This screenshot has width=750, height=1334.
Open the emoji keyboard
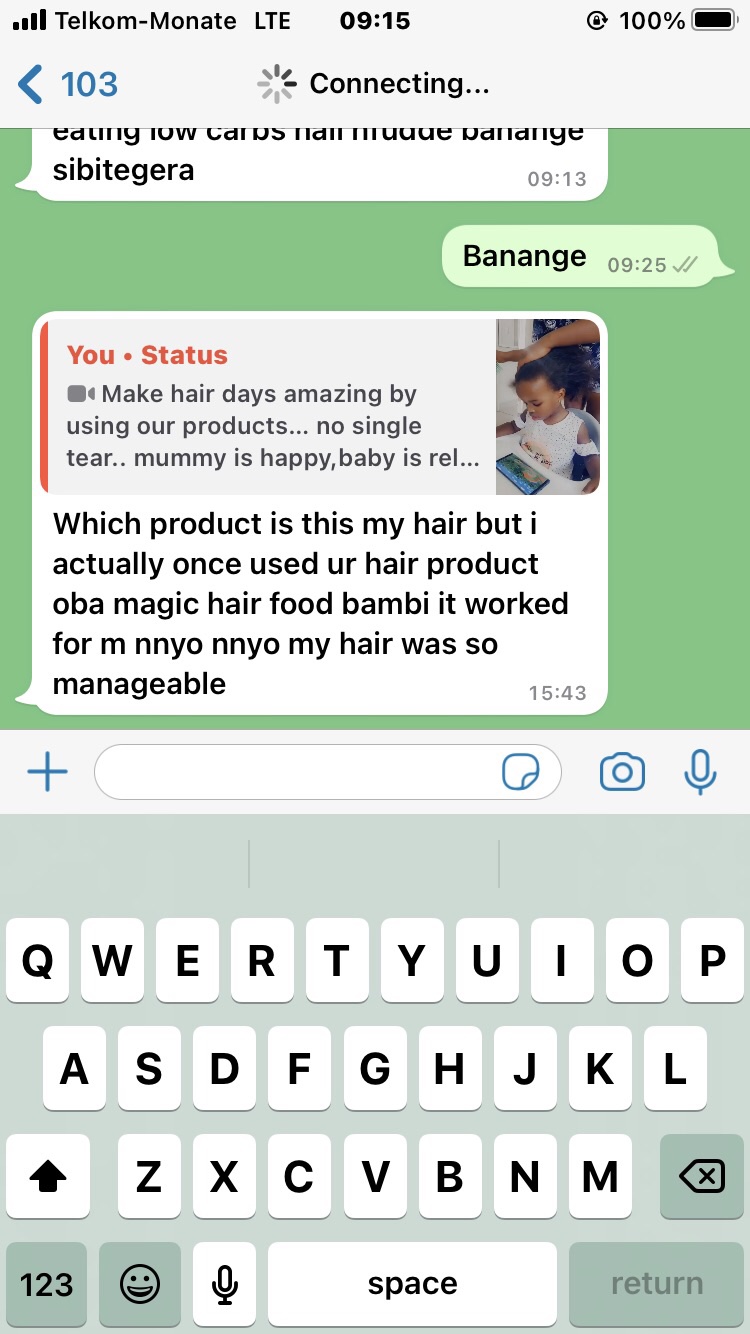[x=140, y=1284]
